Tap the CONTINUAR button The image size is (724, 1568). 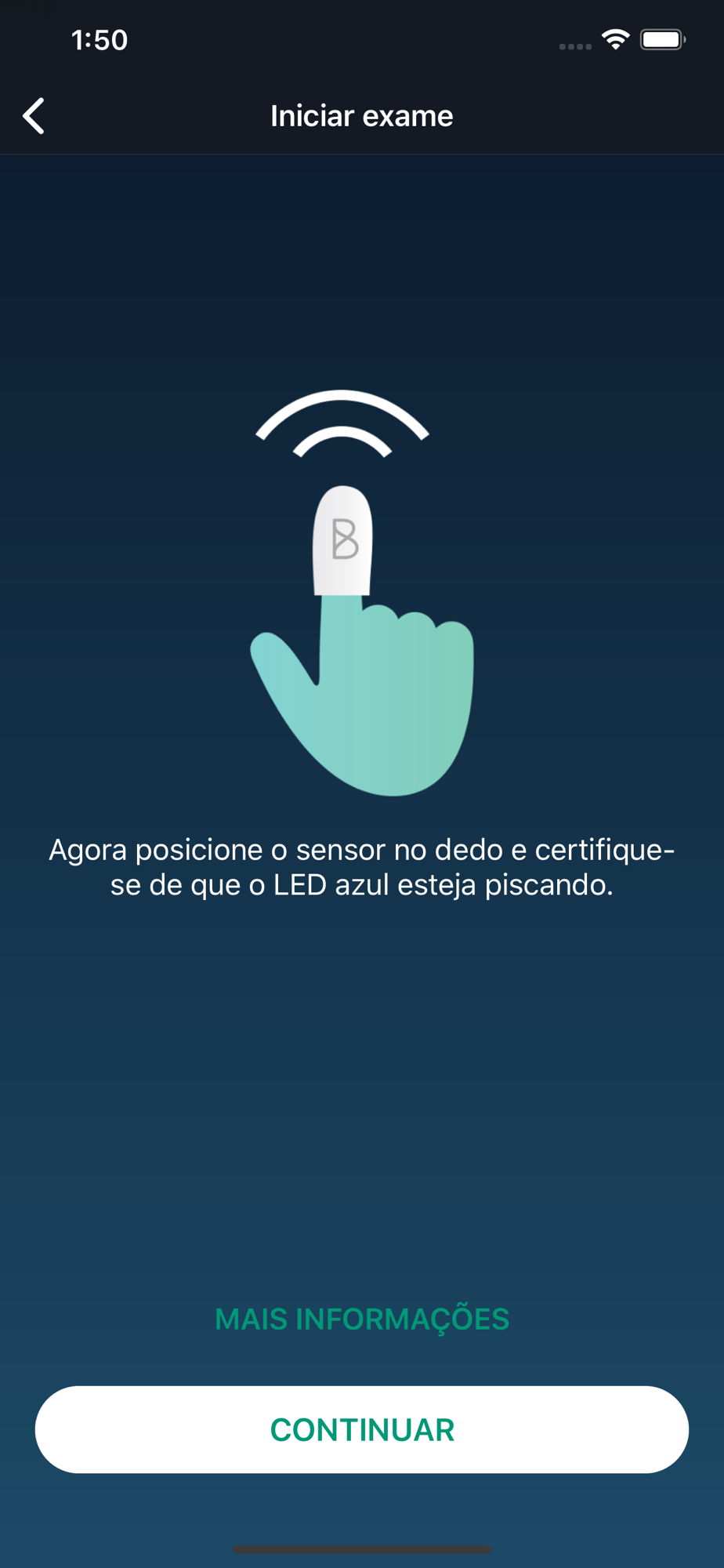(x=362, y=1429)
